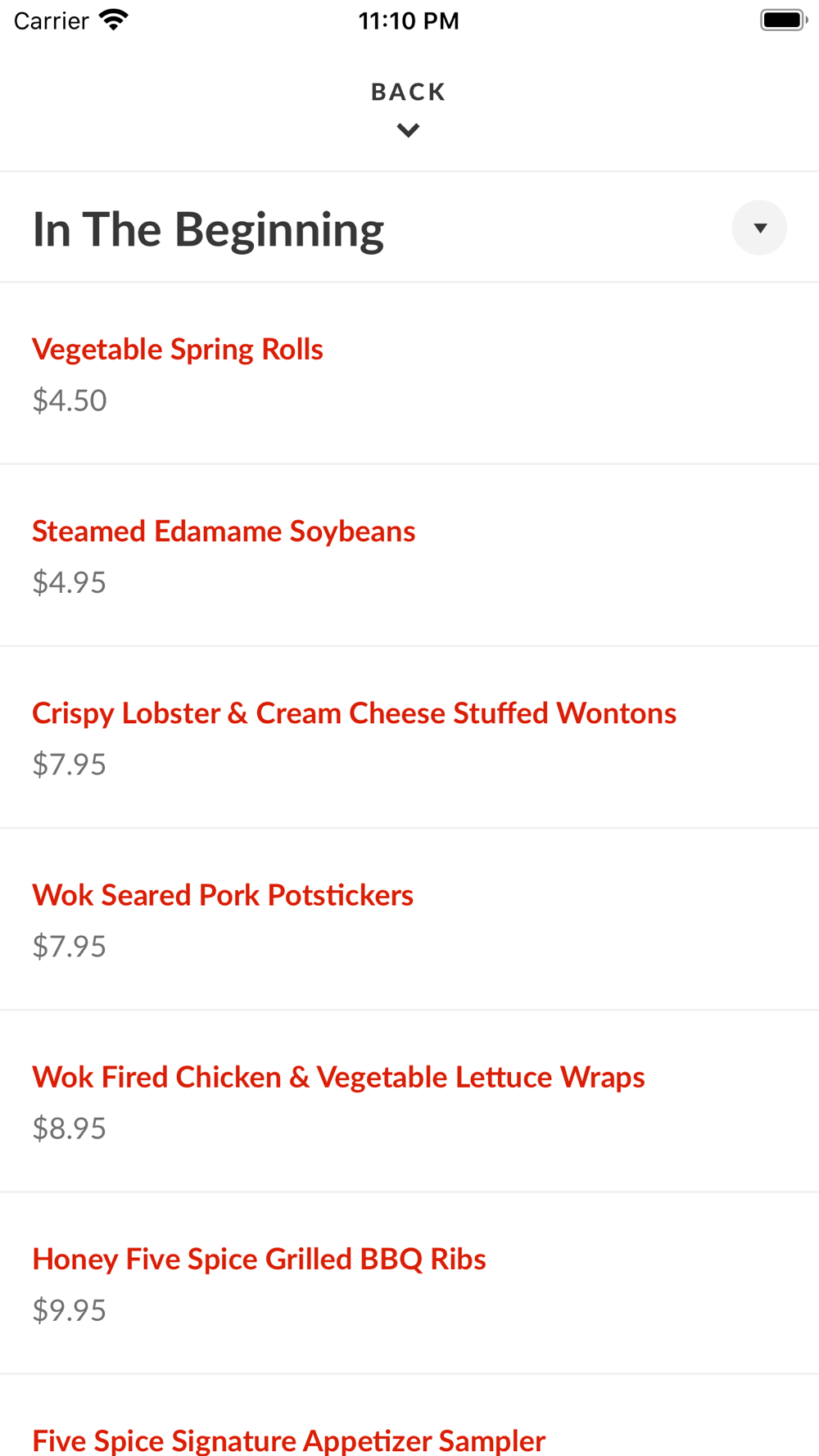The image size is (819, 1456).
Task: Open Honey Five Spice Grilled BBQ Ribs
Action: 409,1282
